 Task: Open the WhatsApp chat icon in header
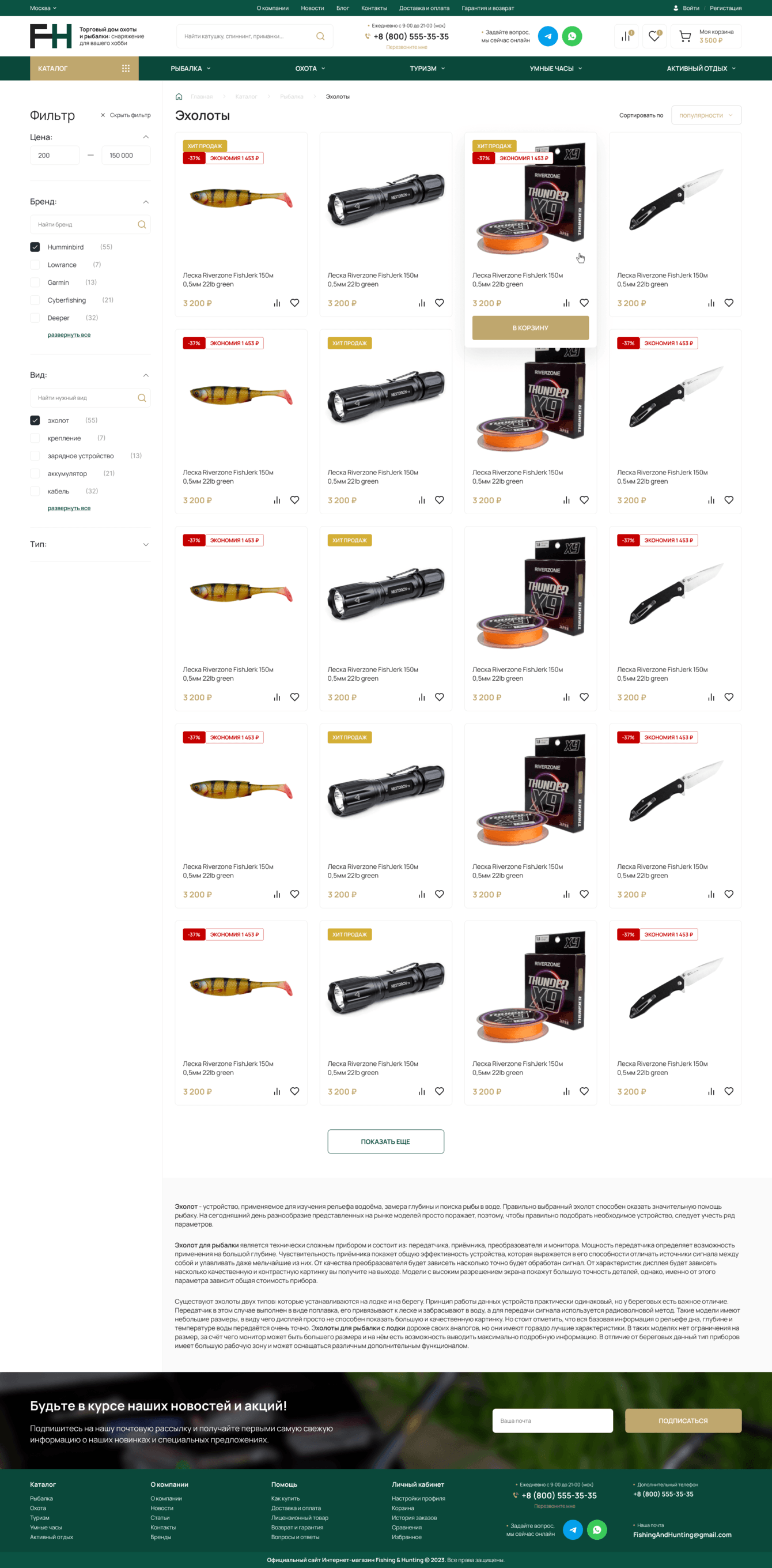pos(572,36)
